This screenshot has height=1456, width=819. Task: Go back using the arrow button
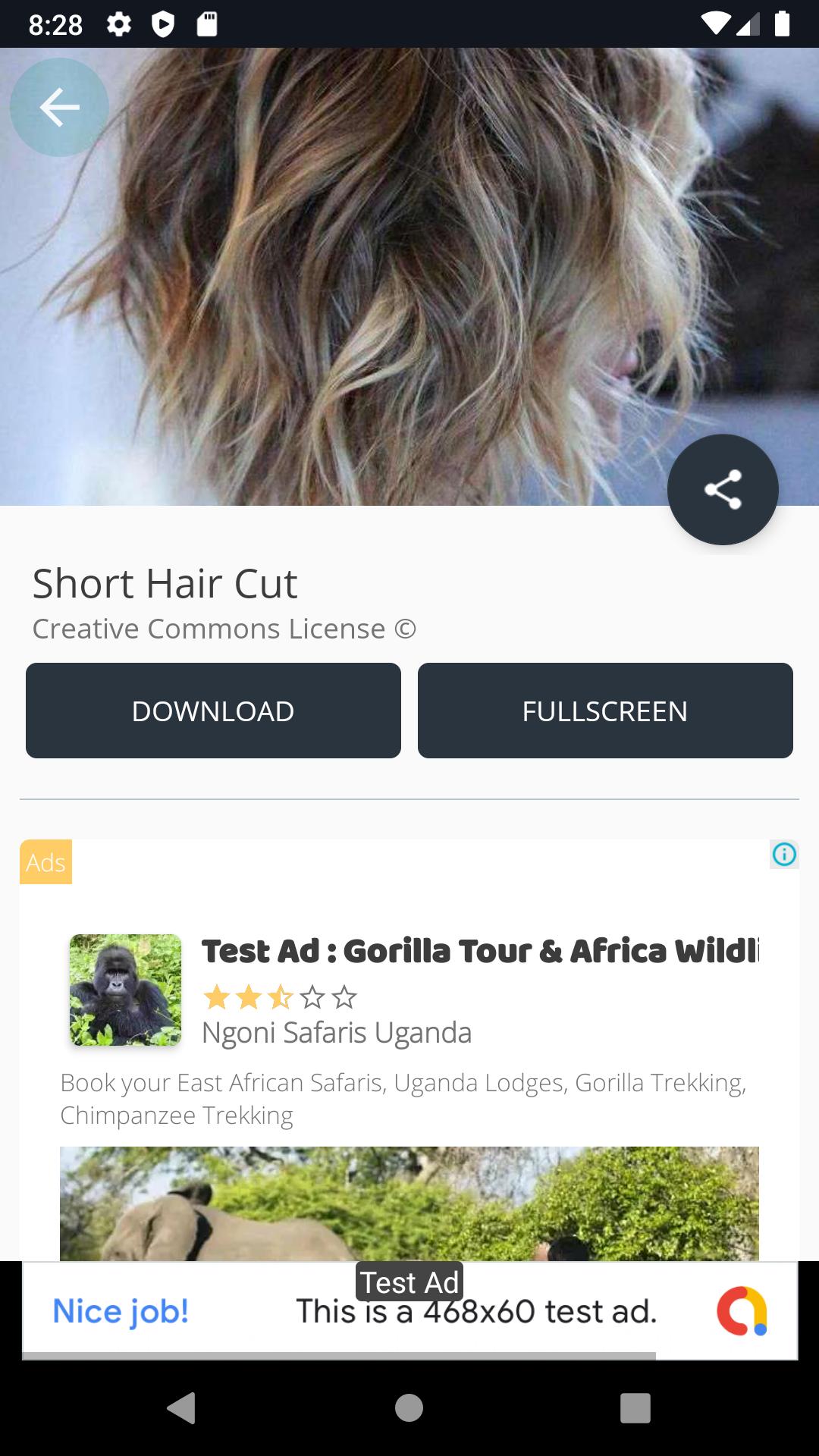pyautogui.click(x=59, y=108)
